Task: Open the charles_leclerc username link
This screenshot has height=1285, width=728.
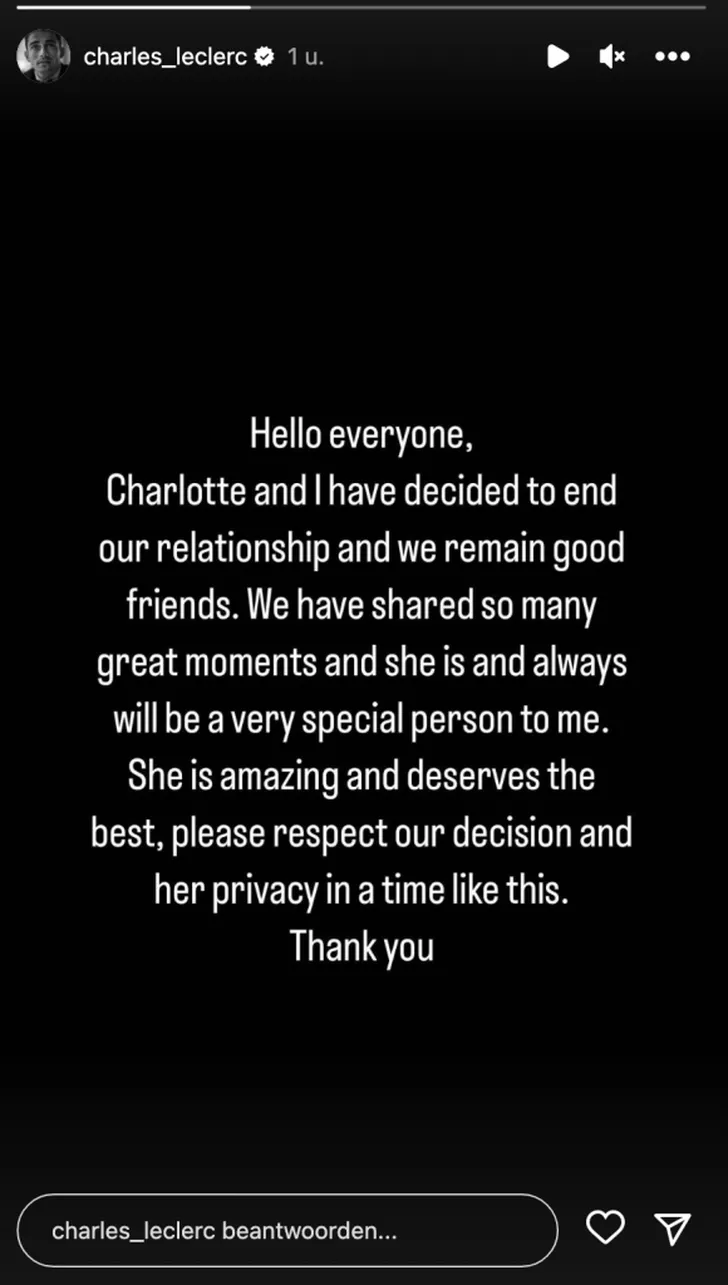Action: point(165,57)
